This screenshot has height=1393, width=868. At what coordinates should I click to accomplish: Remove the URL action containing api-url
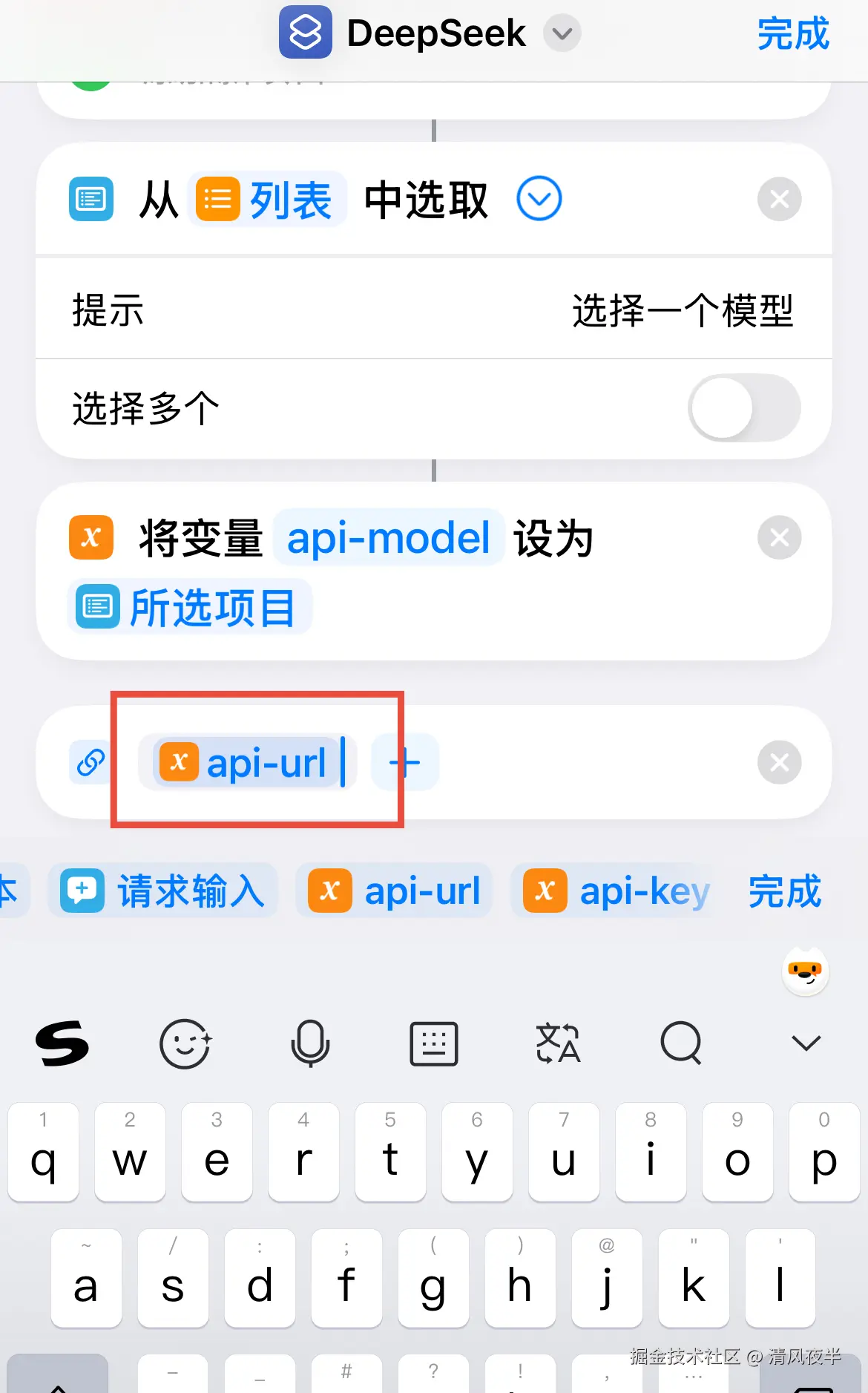(779, 762)
